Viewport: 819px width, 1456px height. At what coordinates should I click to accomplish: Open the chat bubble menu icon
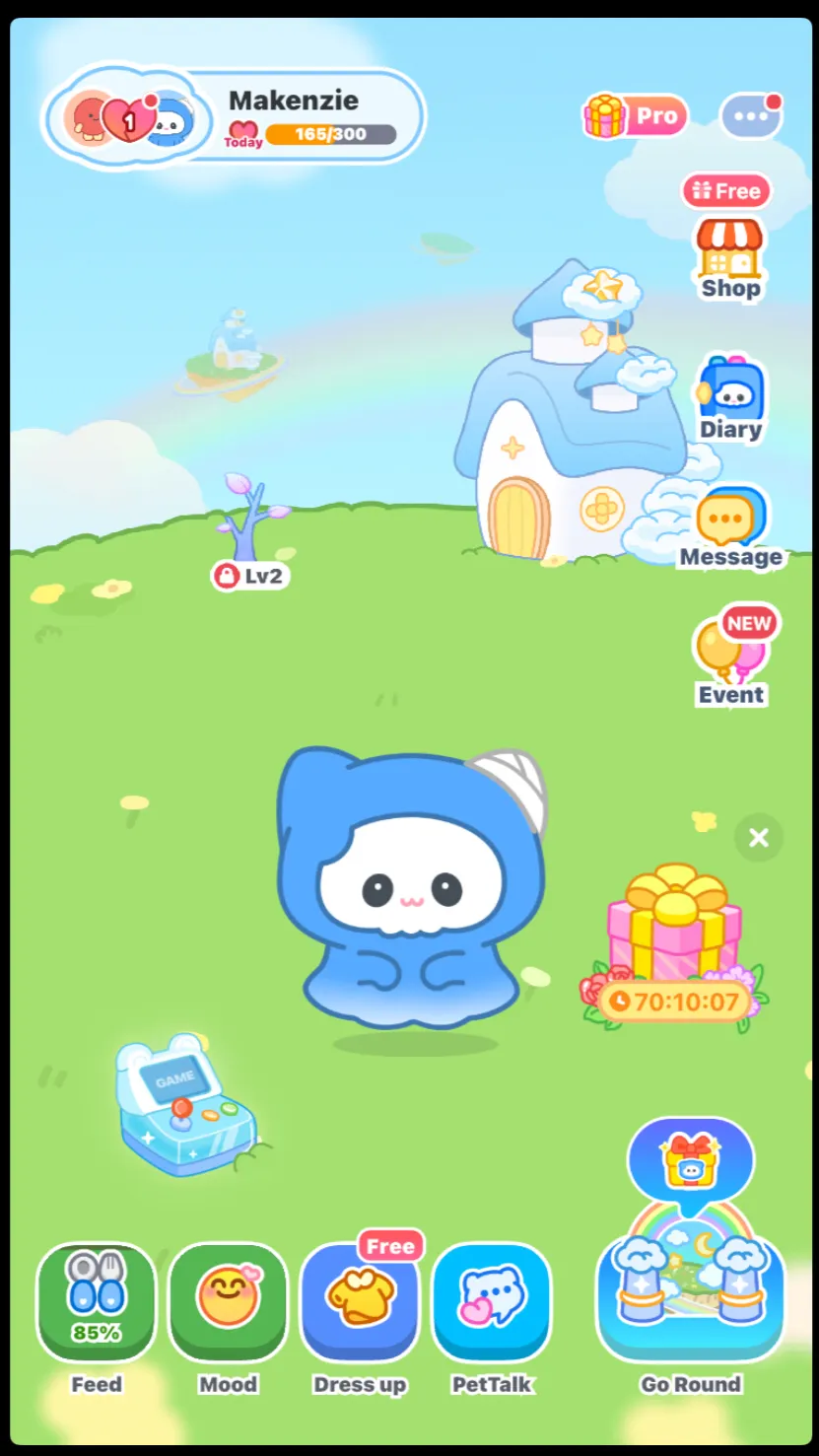(x=751, y=116)
